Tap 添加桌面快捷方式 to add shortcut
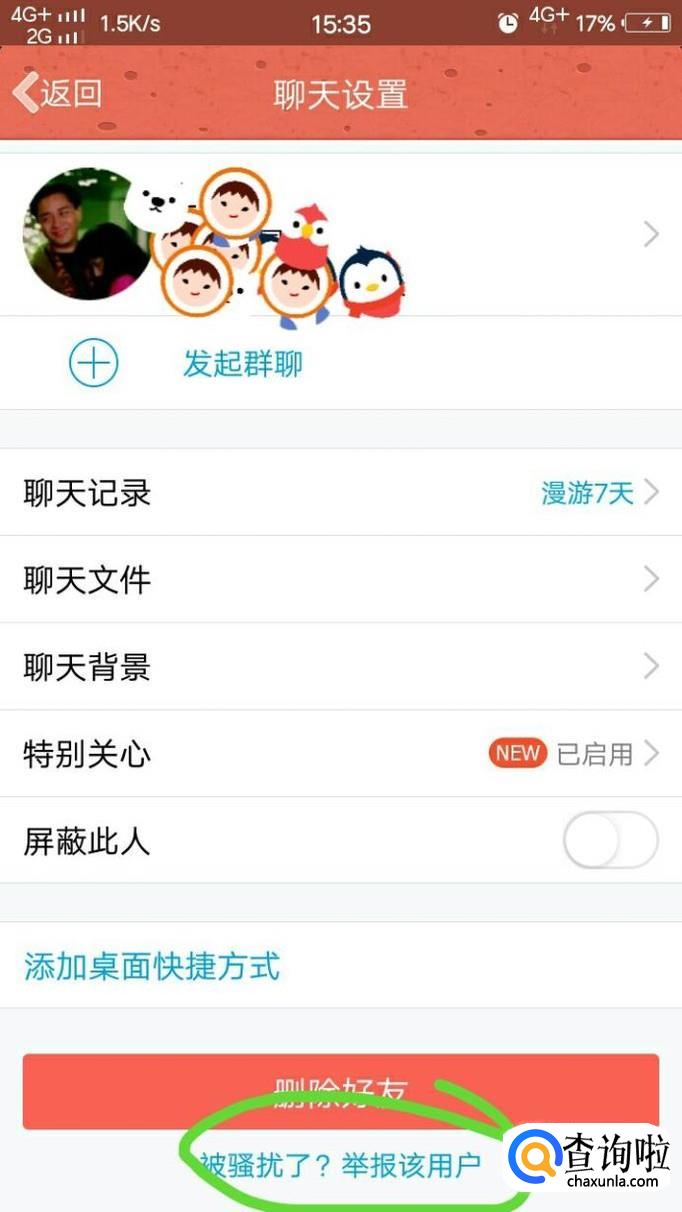This screenshot has height=1212, width=682. tap(152, 966)
